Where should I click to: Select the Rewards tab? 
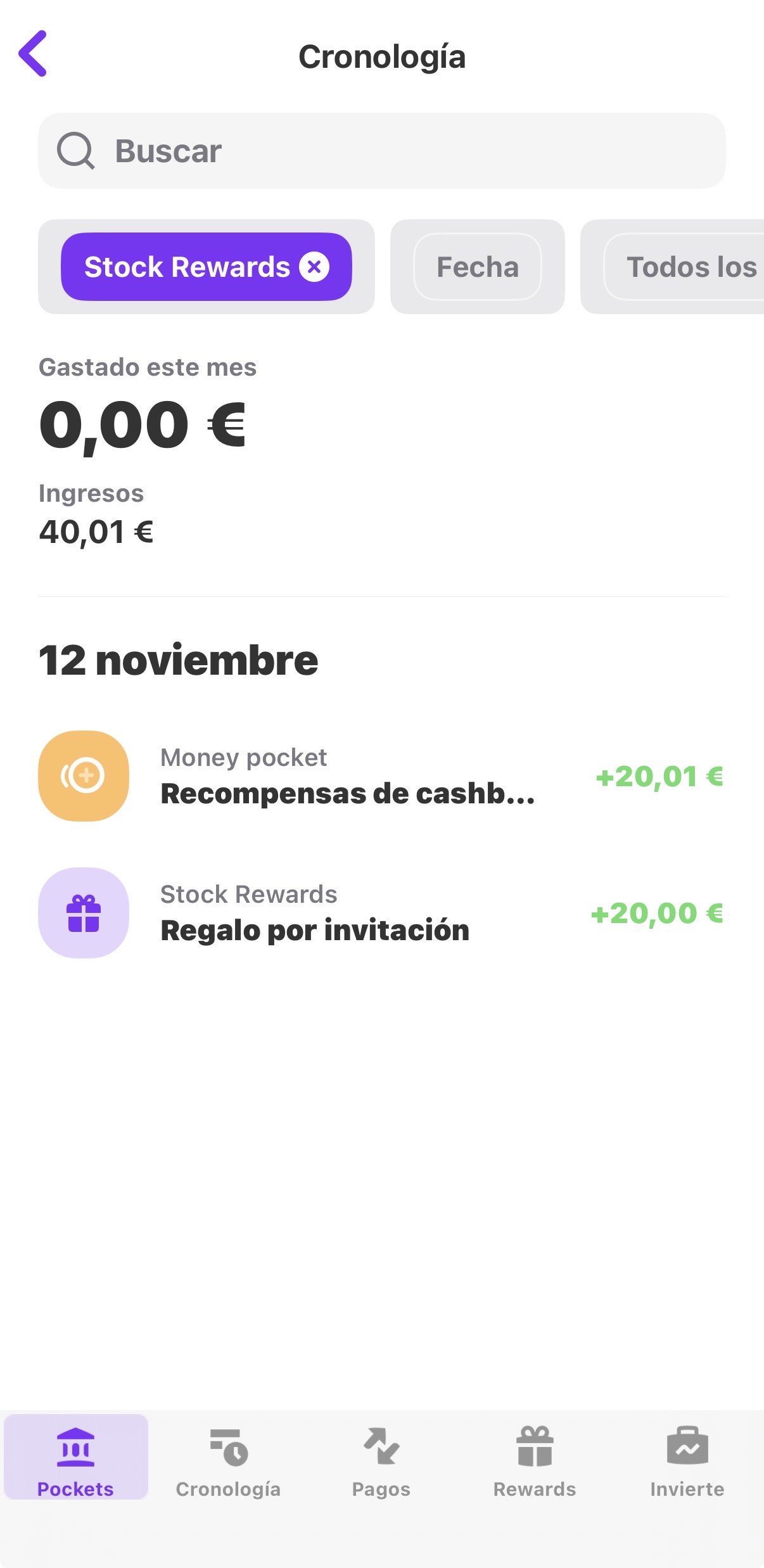coord(535,1457)
